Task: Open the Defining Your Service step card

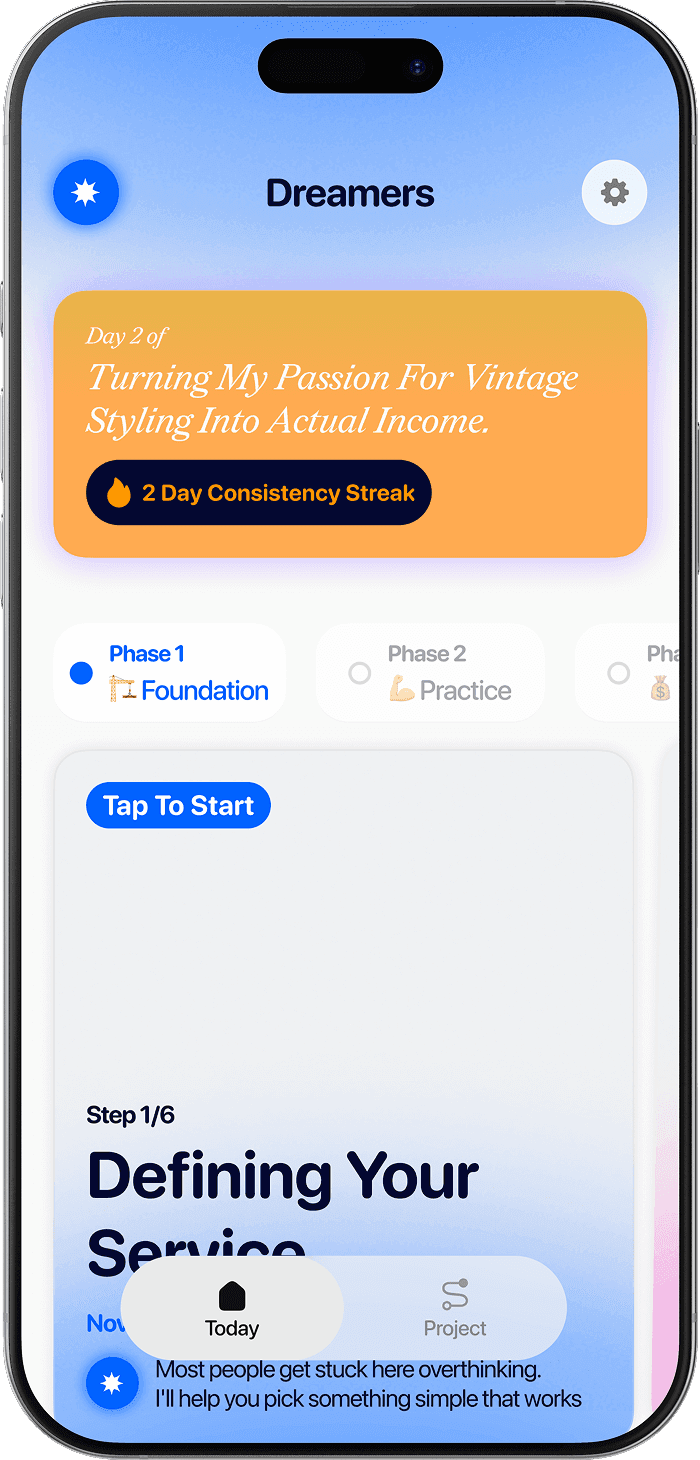Action: pyautogui.click(x=344, y=1090)
